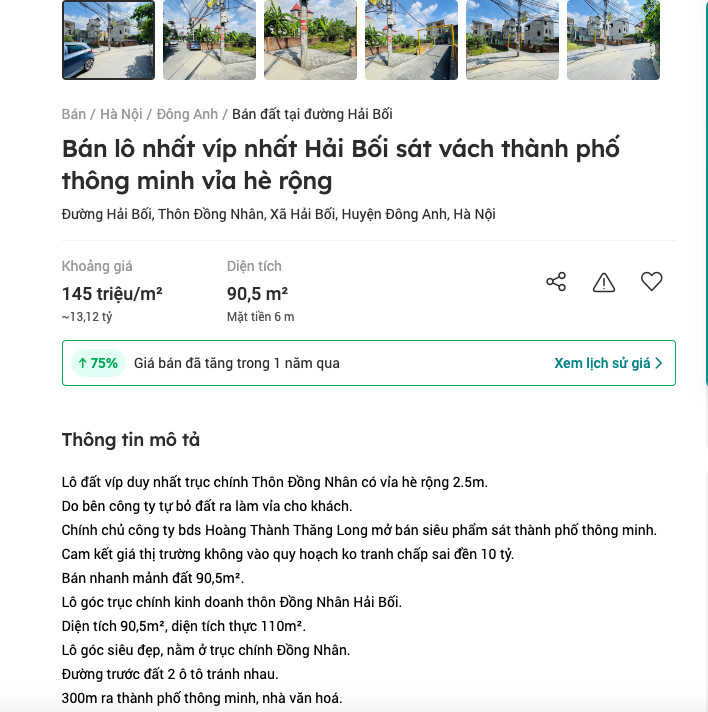View the second photo thumbnail of the street
The height and width of the screenshot is (712, 708).
click(209, 40)
